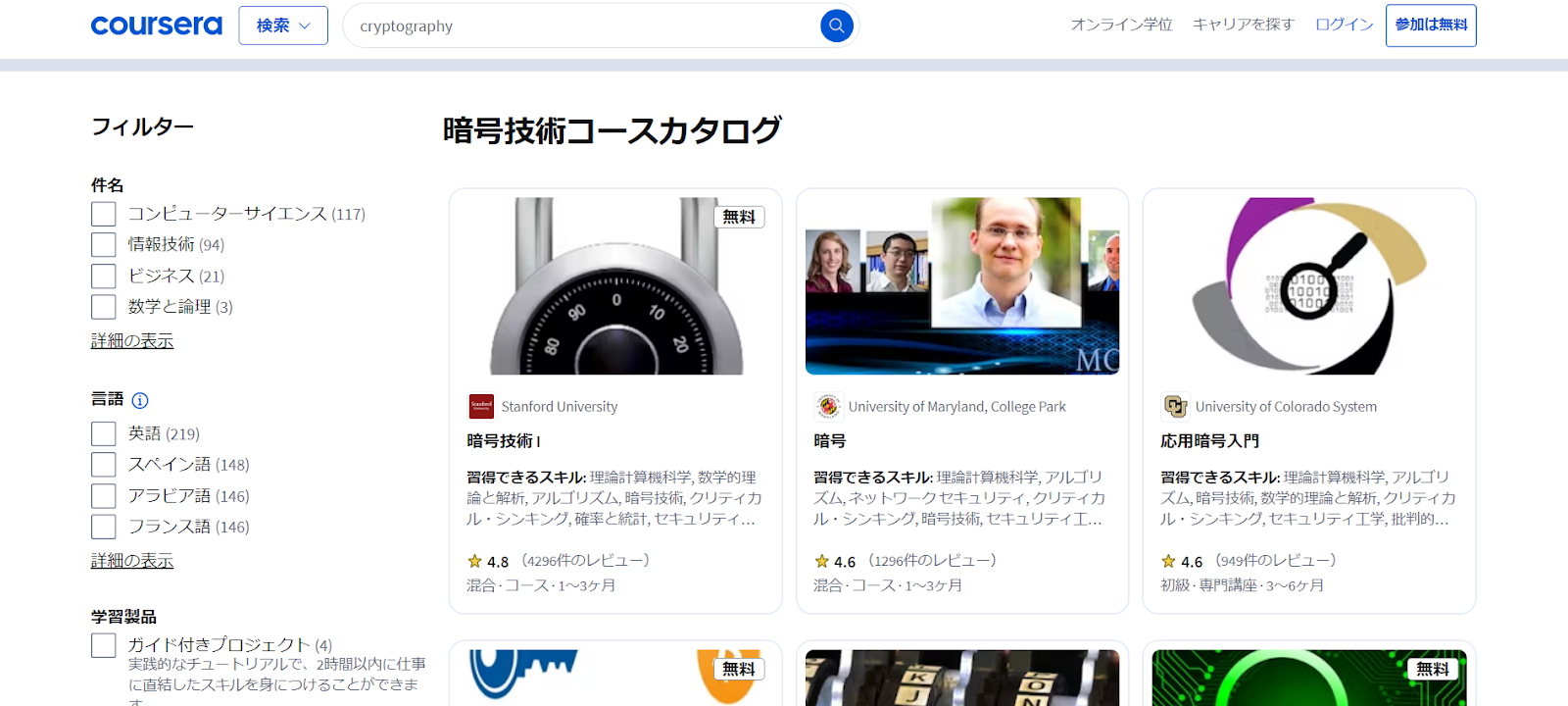Check the 英語 language filter

click(x=104, y=433)
